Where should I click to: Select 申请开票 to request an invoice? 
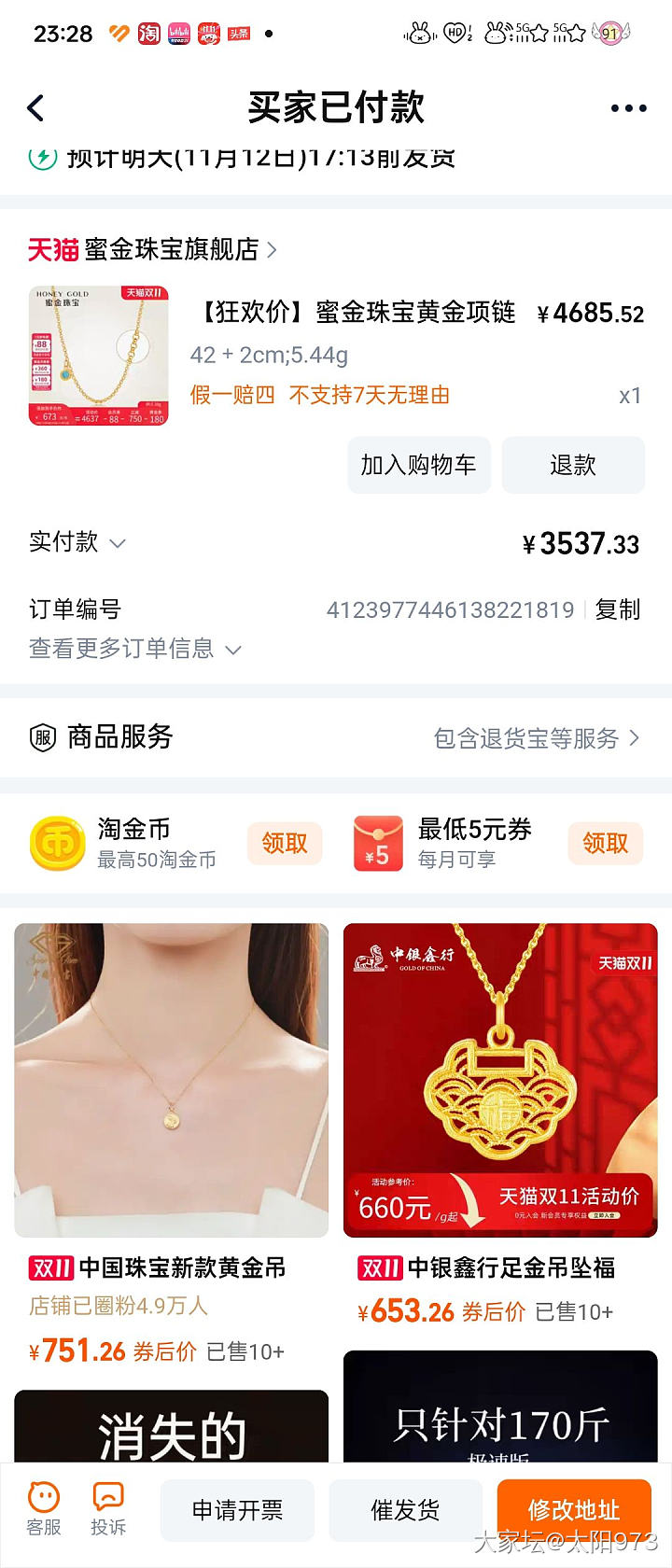237,1510
